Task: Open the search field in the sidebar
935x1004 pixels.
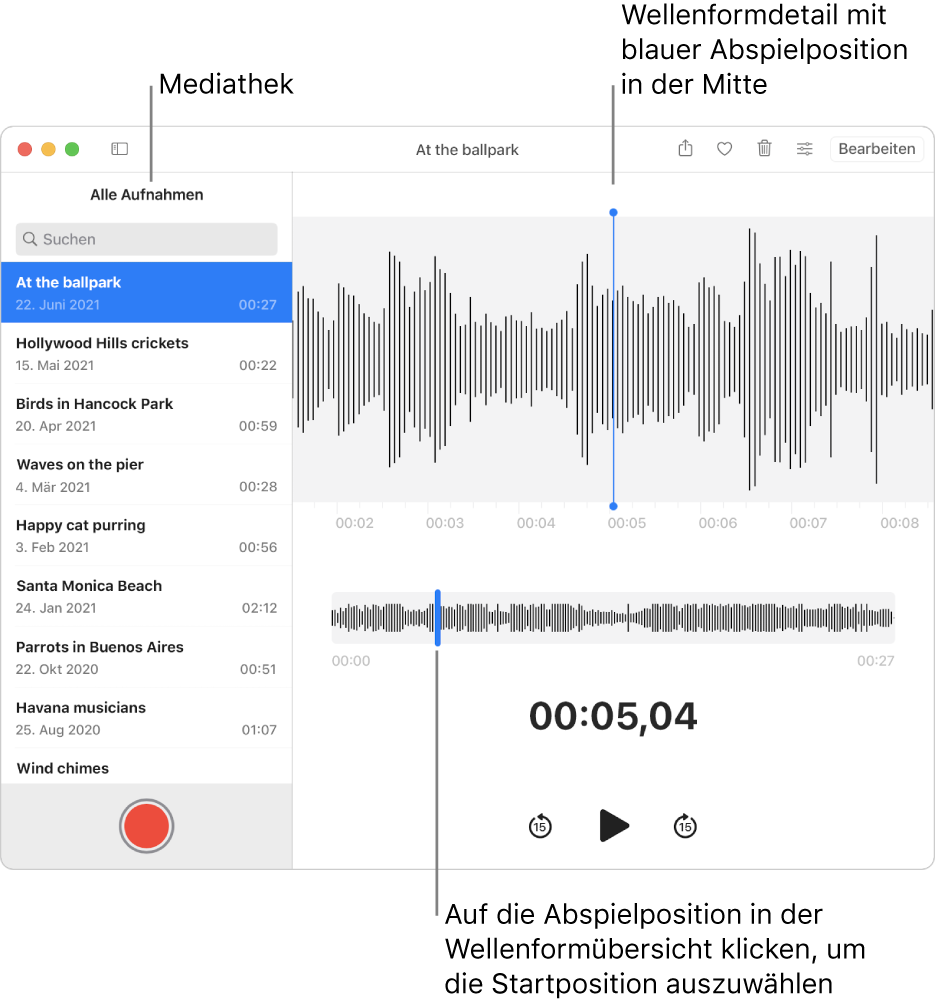Action: [x=145, y=239]
